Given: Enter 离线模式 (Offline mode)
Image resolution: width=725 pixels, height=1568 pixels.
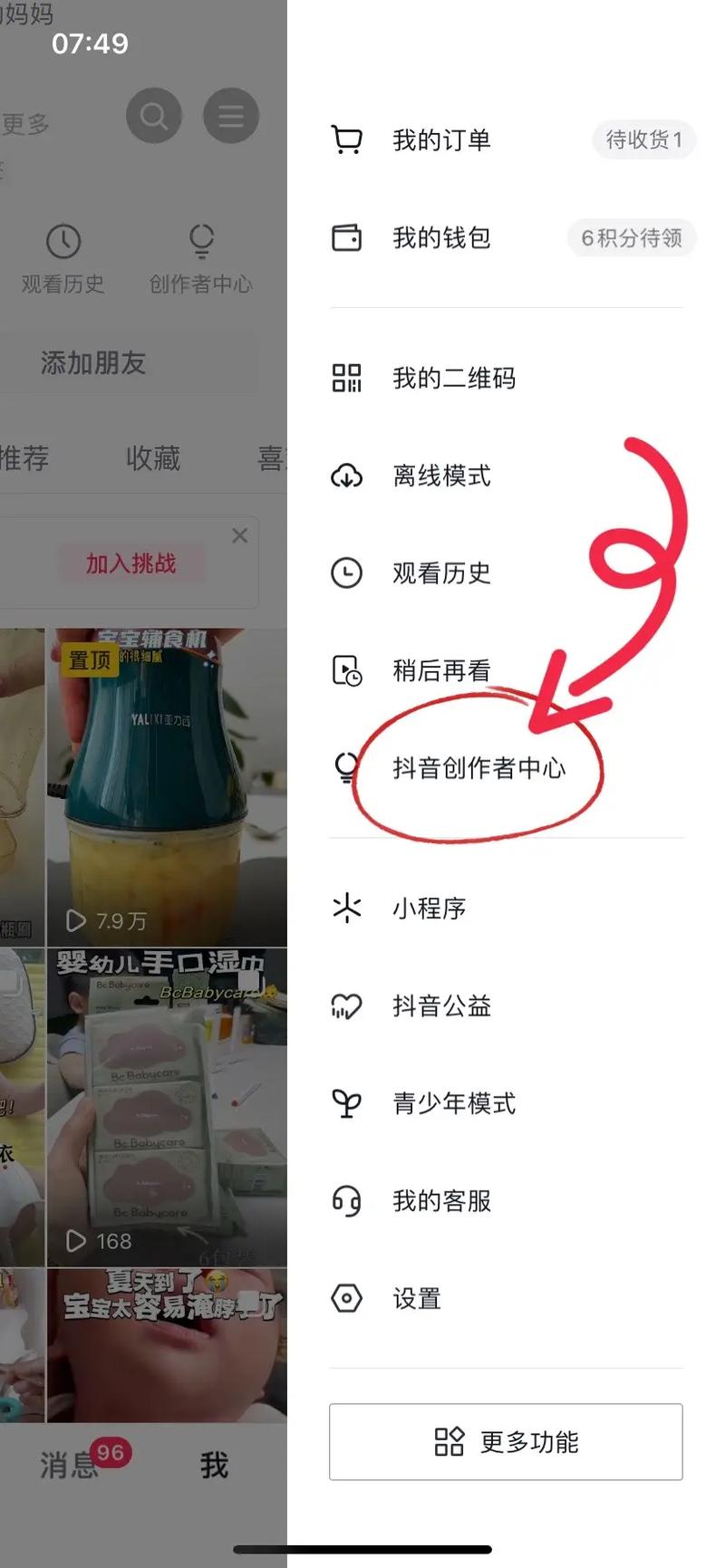Looking at the screenshot, I should click(x=441, y=476).
